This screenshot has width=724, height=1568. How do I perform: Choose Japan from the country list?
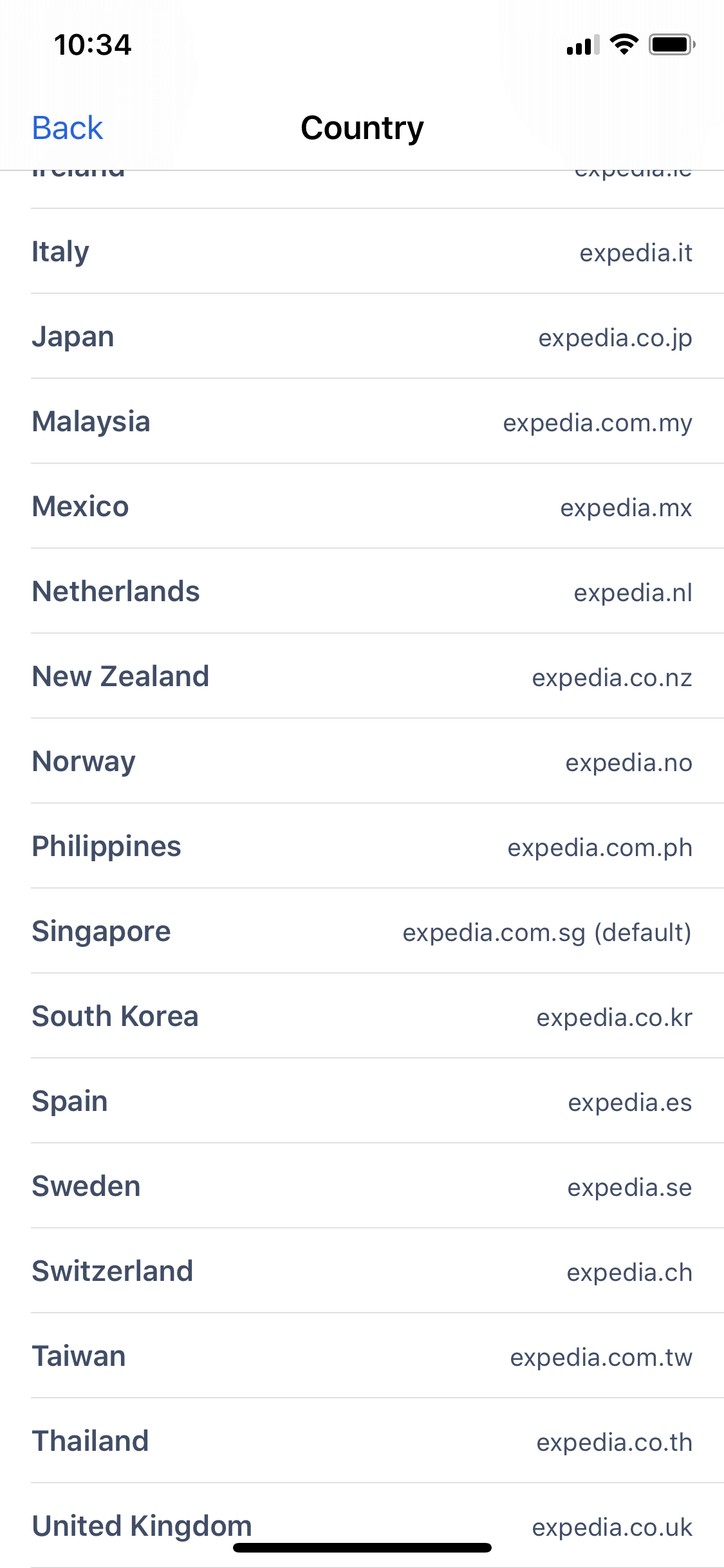coord(362,336)
